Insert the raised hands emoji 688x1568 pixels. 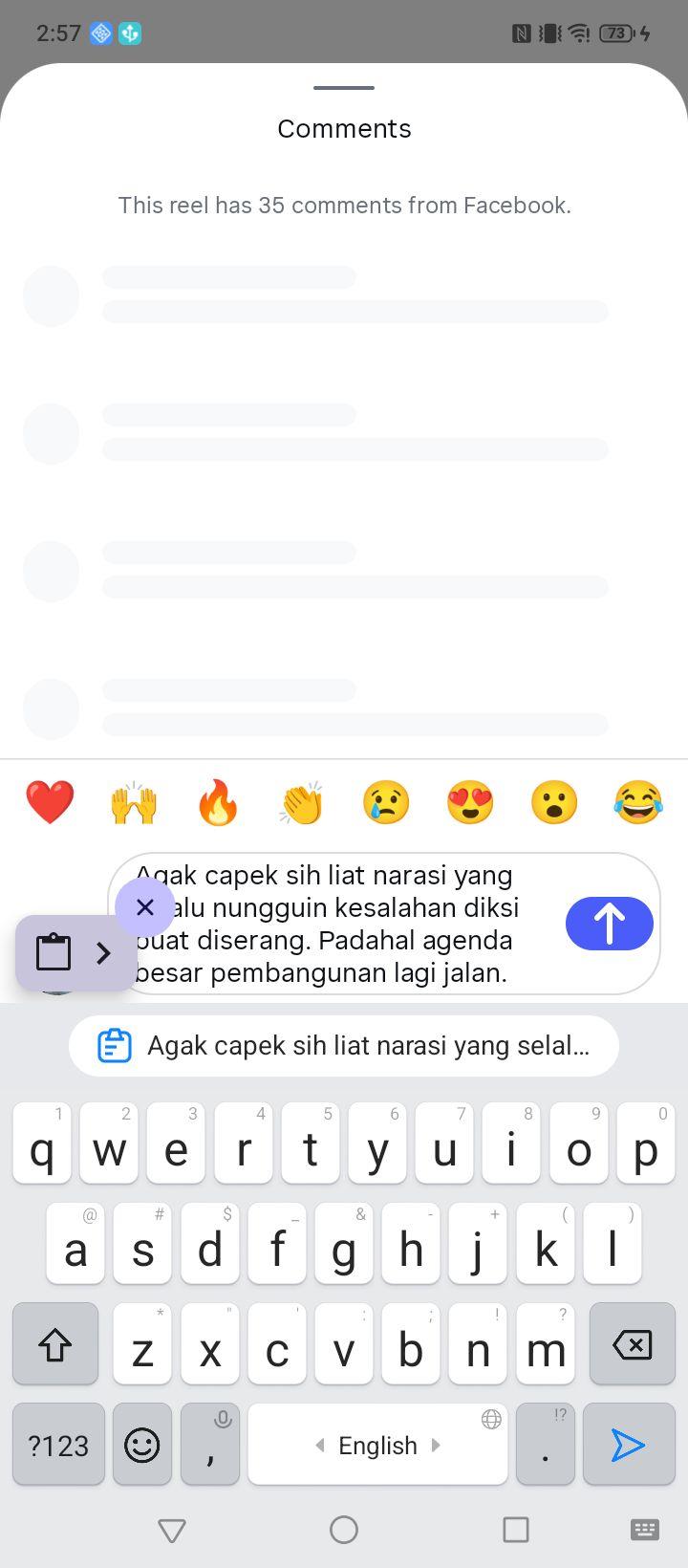click(134, 802)
